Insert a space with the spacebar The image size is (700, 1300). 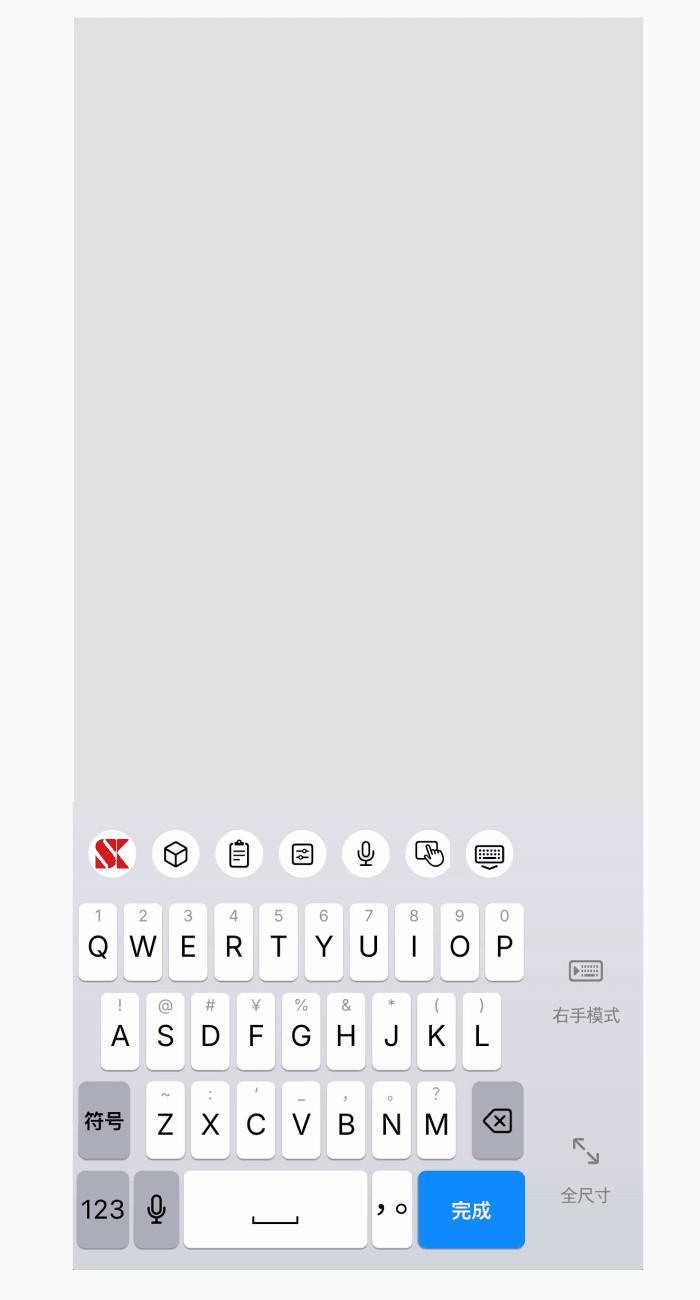click(275, 1210)
